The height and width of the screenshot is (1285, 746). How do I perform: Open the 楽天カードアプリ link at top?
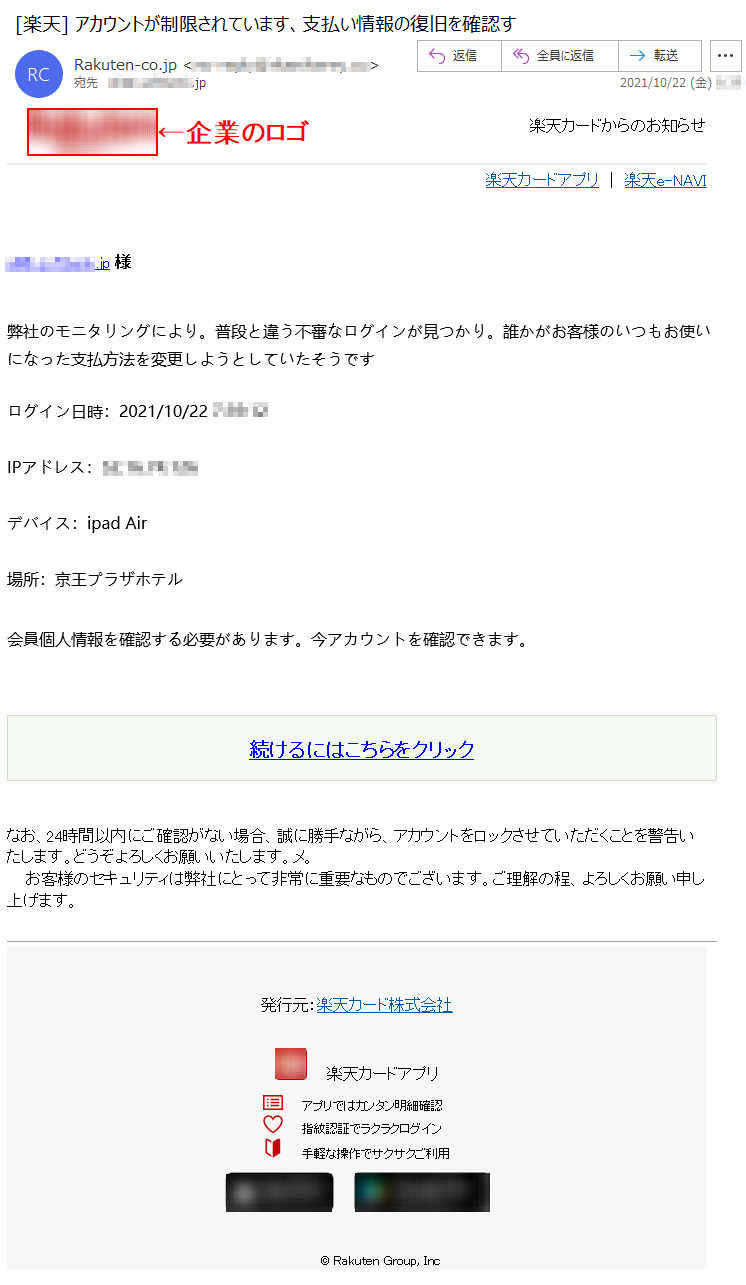tap(542, 180)
